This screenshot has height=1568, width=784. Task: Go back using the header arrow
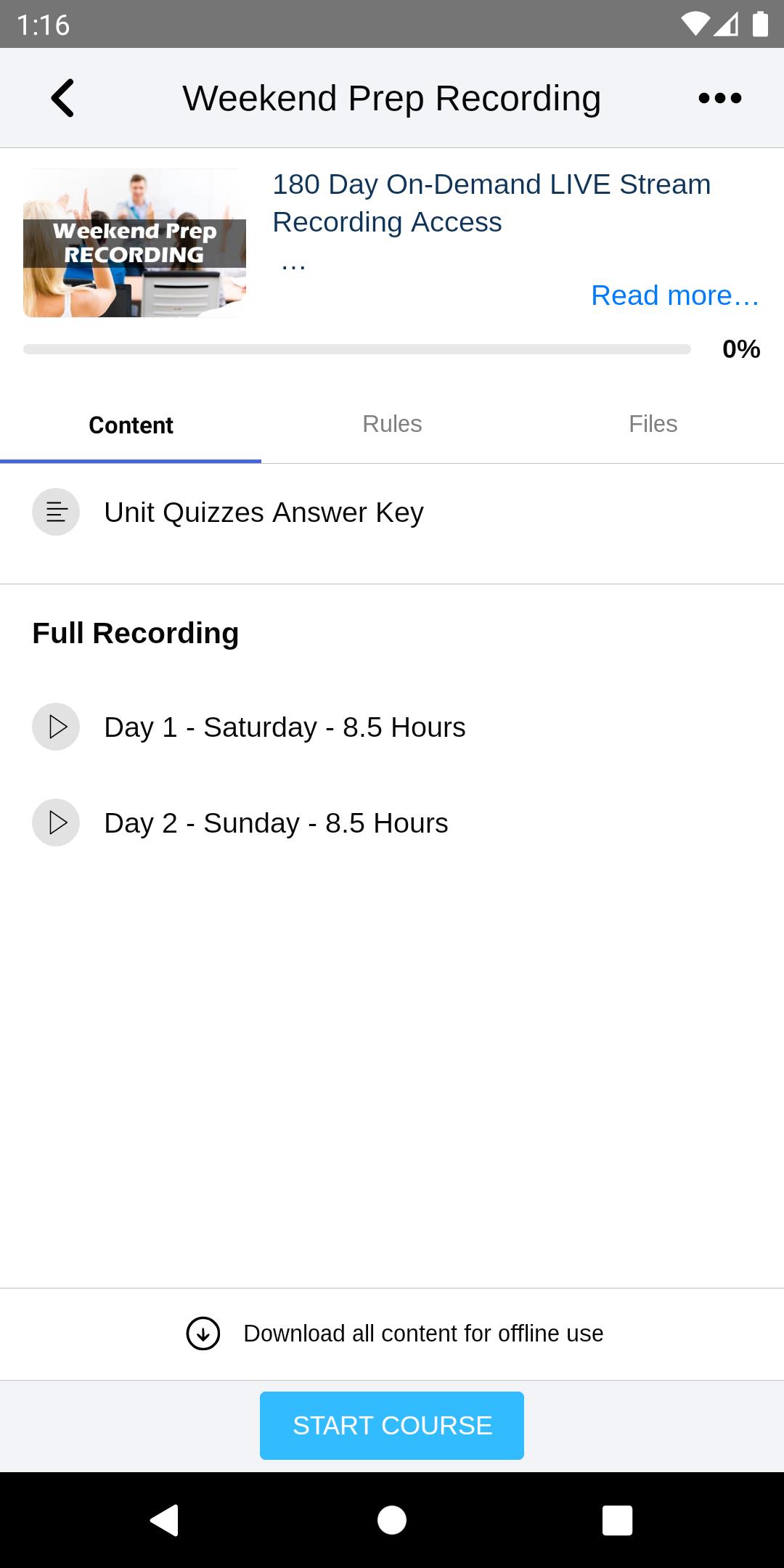click(x=62, y=98)
